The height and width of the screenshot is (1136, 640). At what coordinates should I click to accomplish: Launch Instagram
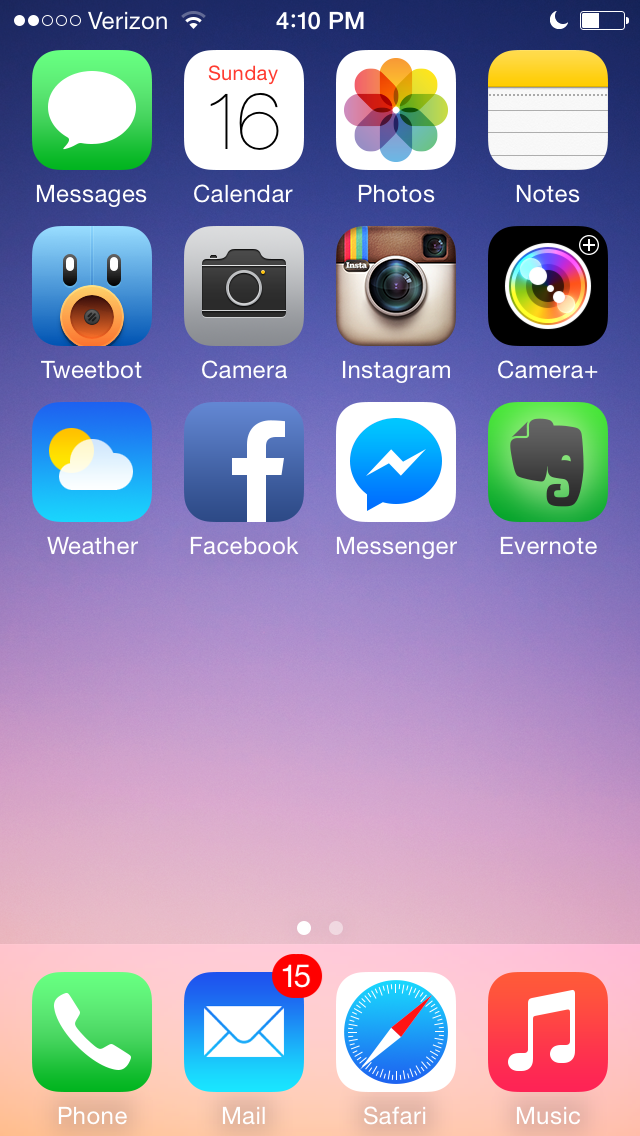[396, 286]
